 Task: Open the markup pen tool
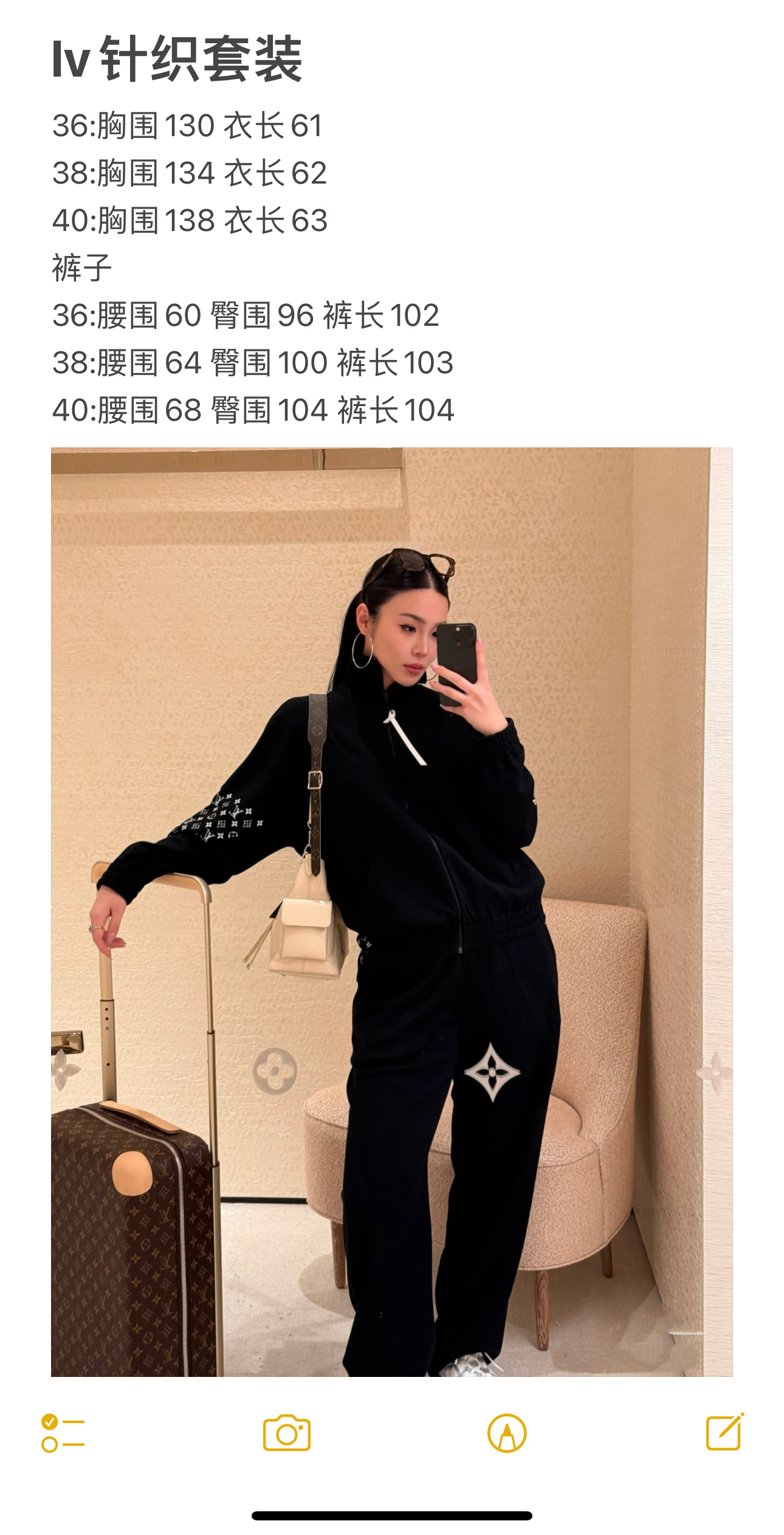507,1433
